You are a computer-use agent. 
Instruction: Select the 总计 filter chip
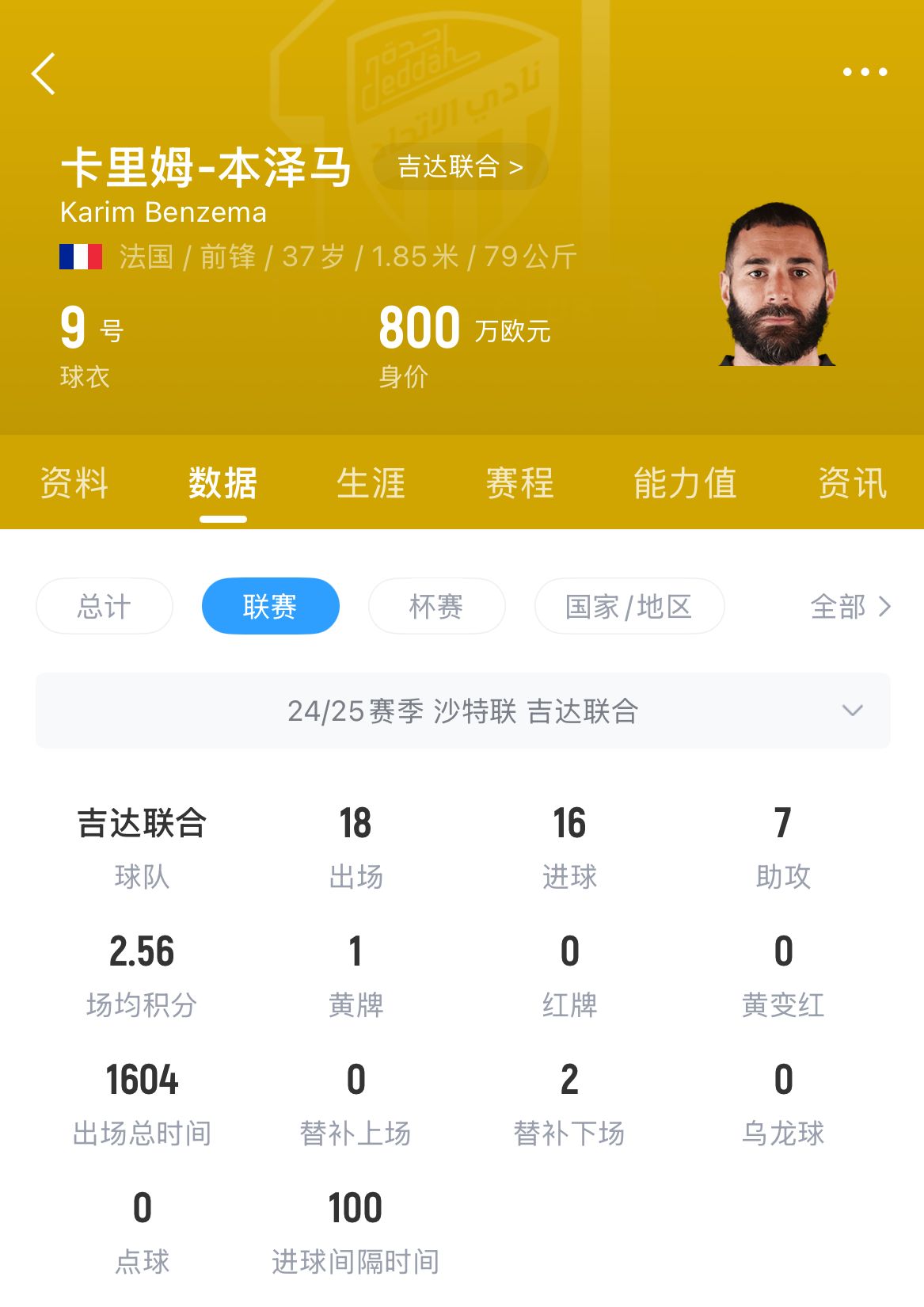point(105,607)
